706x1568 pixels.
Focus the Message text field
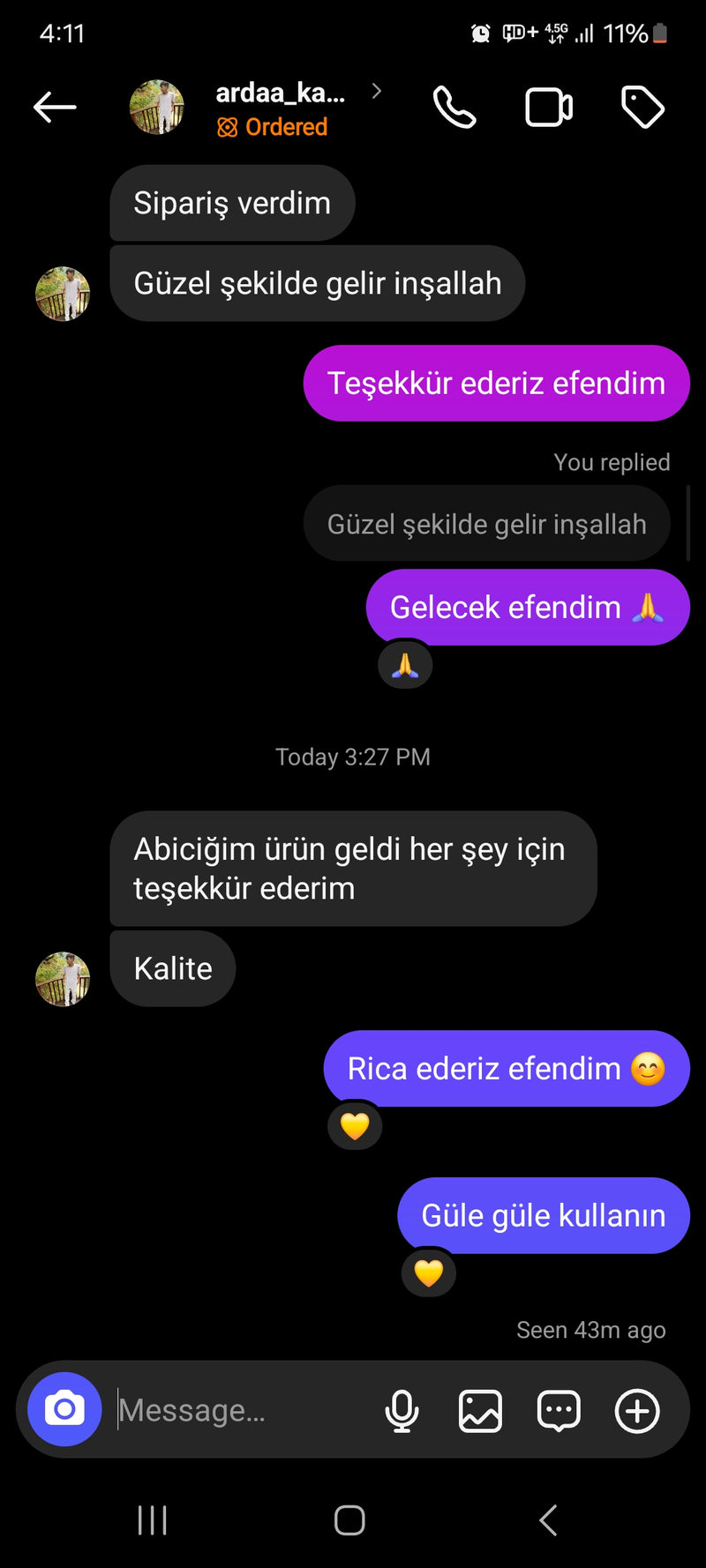tap(238, 1409)
